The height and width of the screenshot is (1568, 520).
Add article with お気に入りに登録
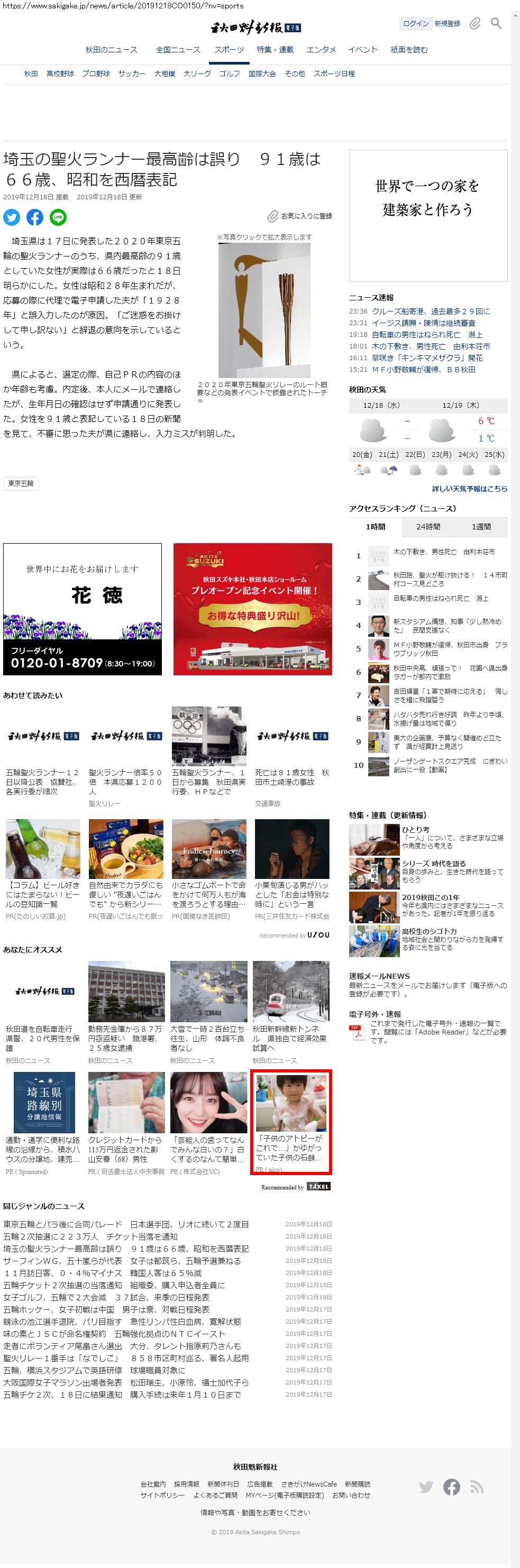pyautogui.click(x=301, y=216)
